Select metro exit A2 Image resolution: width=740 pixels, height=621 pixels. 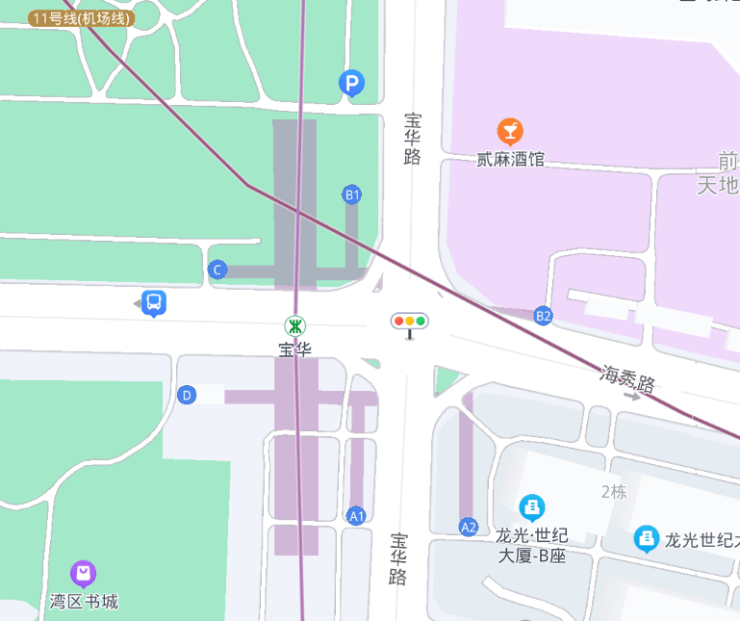click(x=469, y=526)
